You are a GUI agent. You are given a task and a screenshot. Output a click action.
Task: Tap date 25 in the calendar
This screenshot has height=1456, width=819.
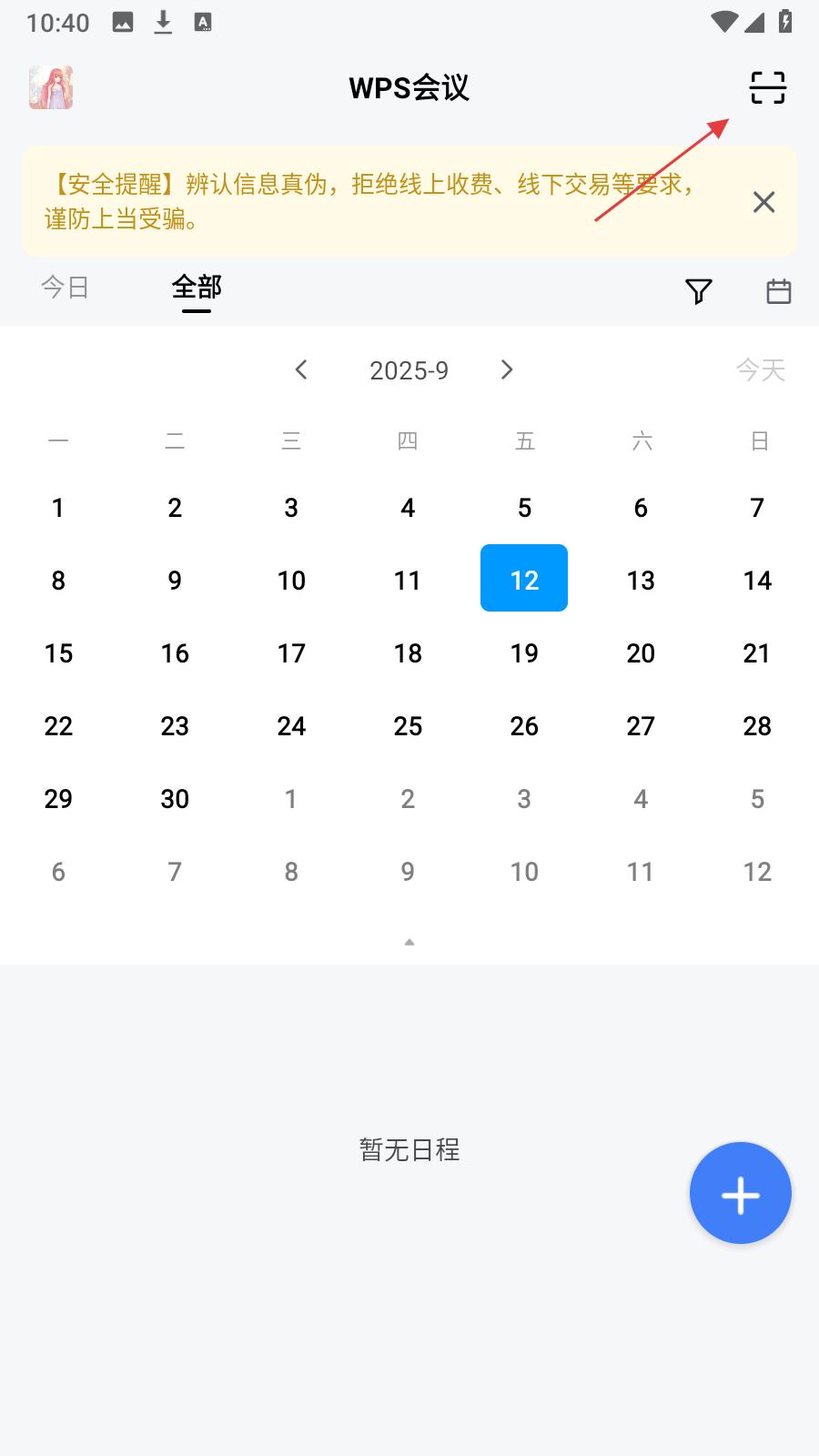(408, 726)
